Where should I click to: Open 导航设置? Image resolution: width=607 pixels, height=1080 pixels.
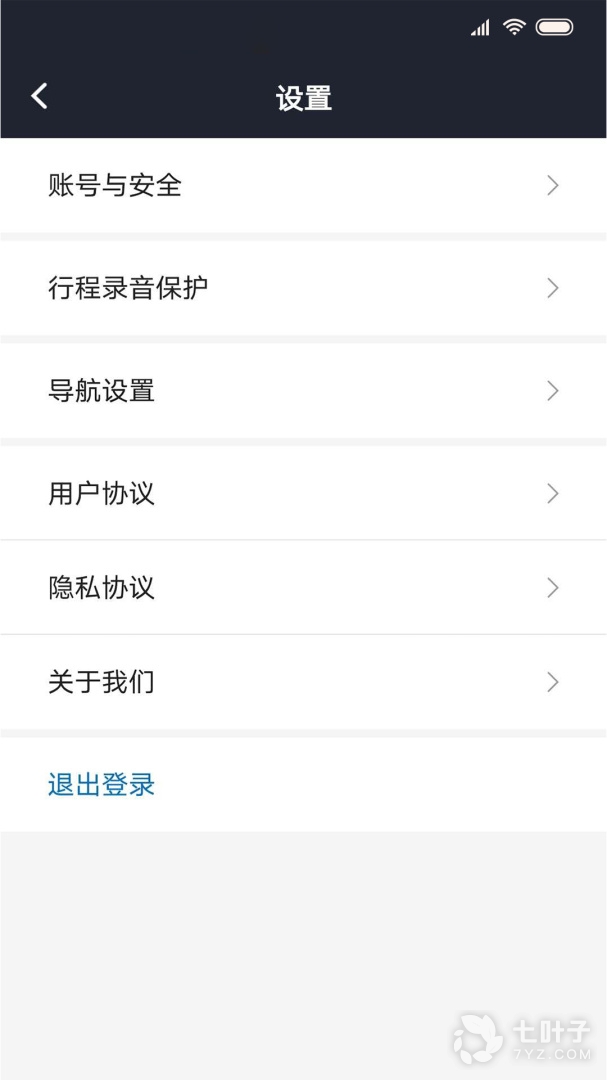303,391
